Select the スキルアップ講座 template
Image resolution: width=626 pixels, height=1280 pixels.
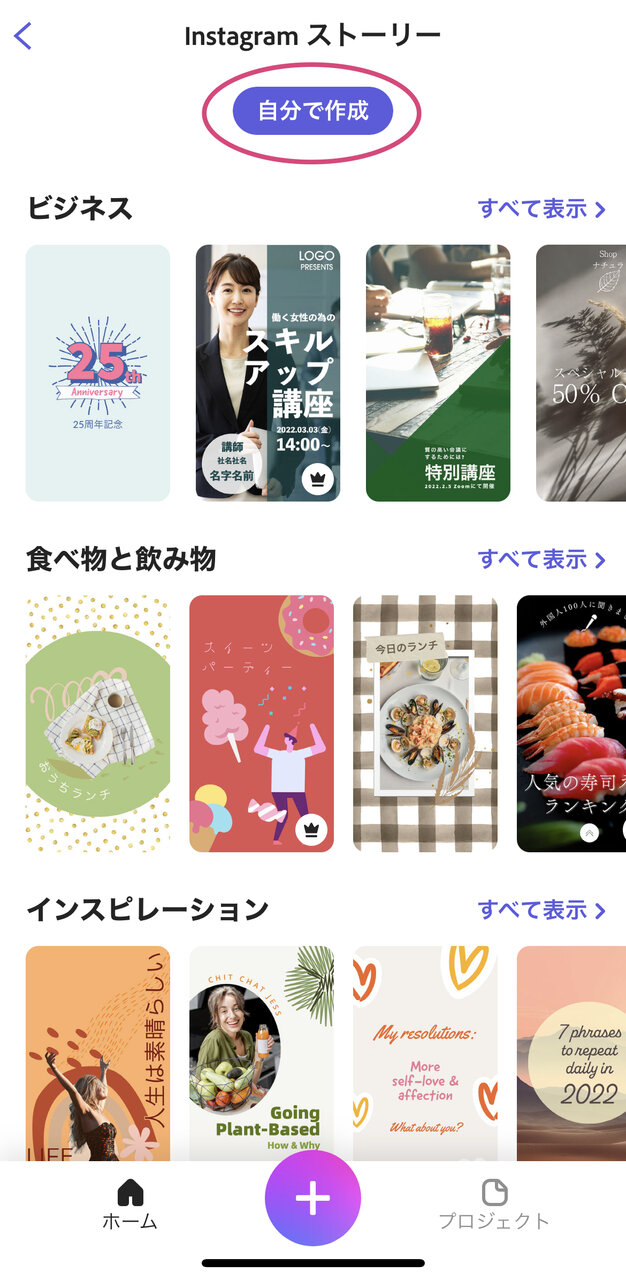click(x=268, y=373)
